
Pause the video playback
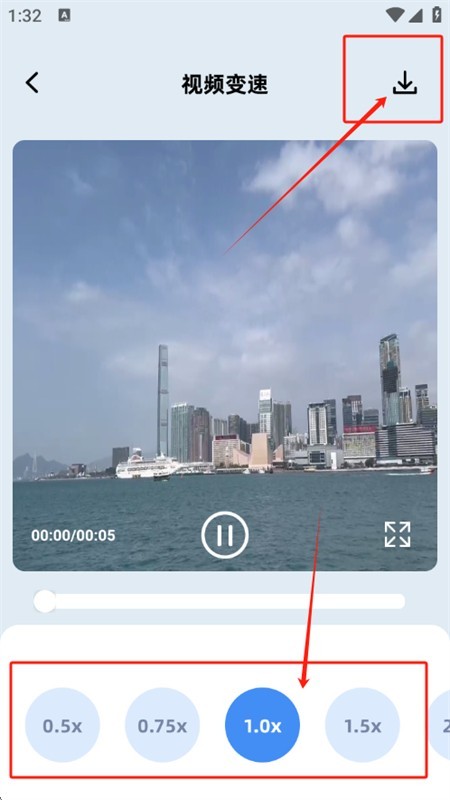224,535
